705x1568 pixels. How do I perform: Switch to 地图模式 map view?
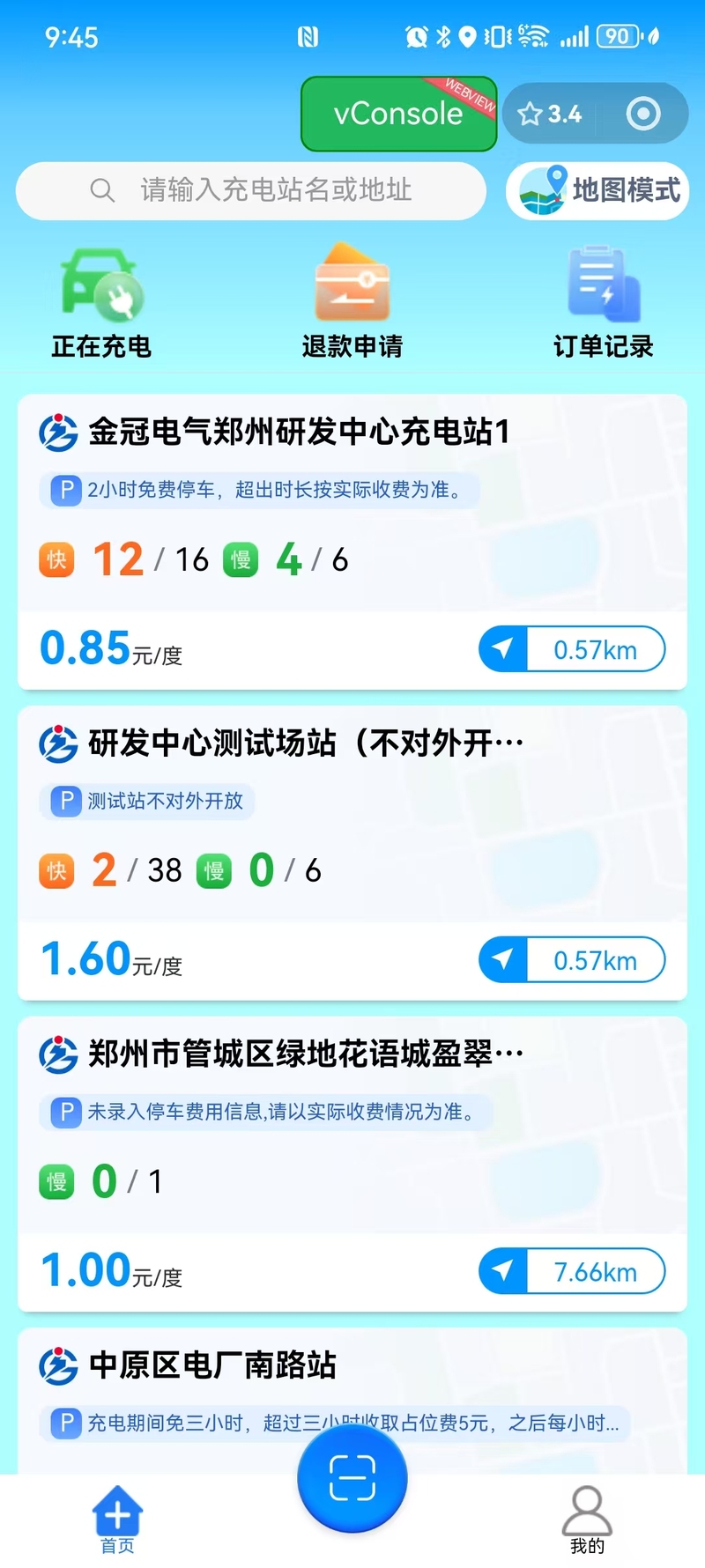598,190
